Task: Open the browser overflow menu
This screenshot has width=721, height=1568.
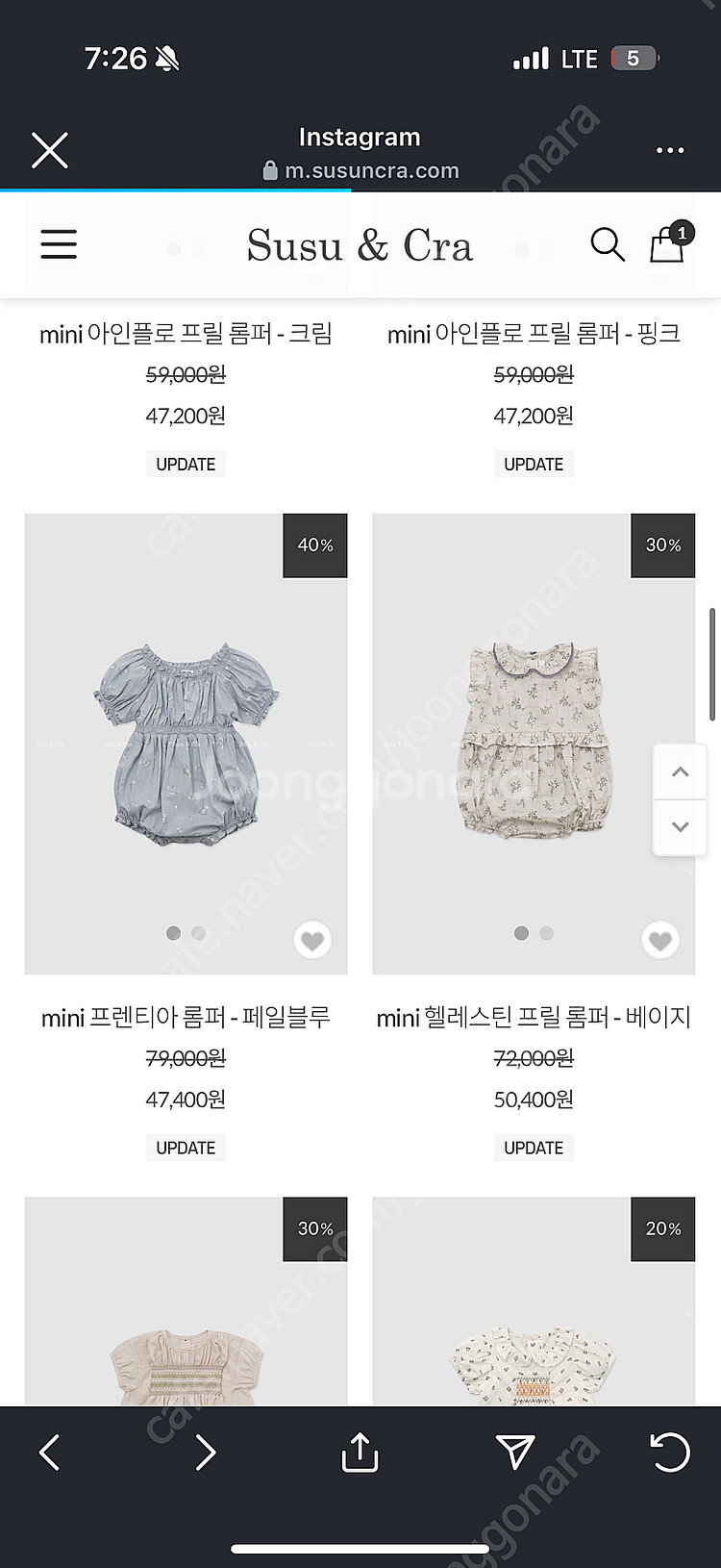Action: click(669, 151)
